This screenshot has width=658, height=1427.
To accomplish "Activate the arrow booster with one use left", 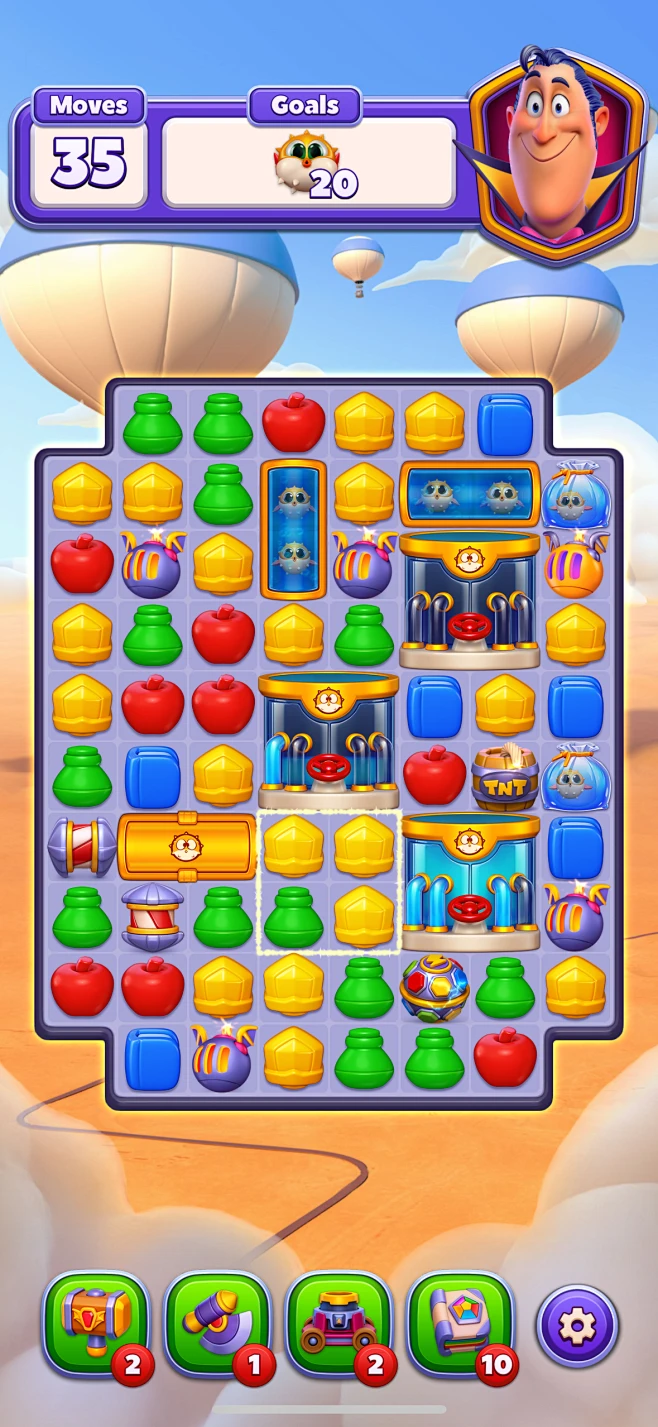I will click(217, 1323).
